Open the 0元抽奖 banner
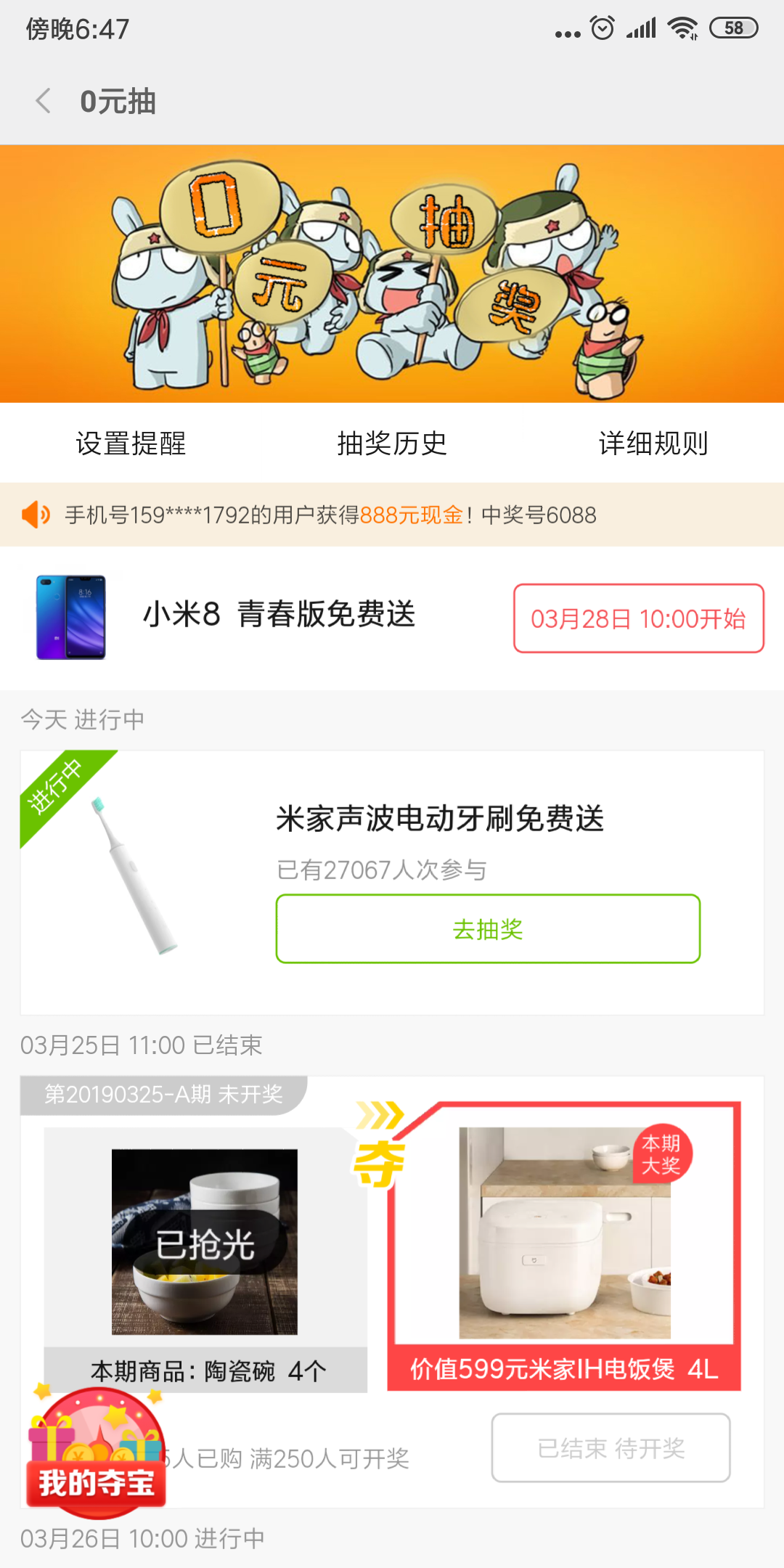This screenshot has height=1568, width=784. (x=392, y=274)
